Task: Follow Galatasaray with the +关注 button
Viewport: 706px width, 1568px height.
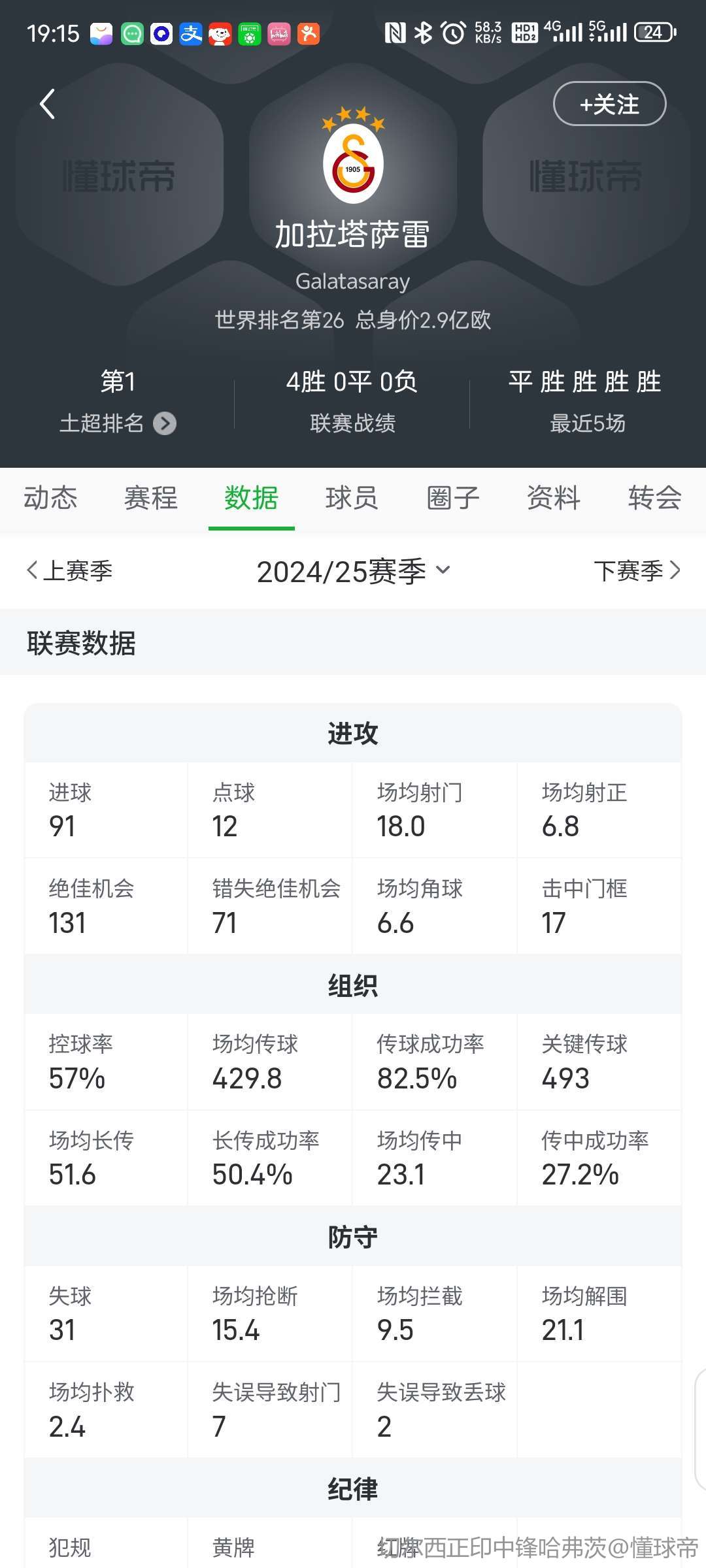Action: click(609, 104)
